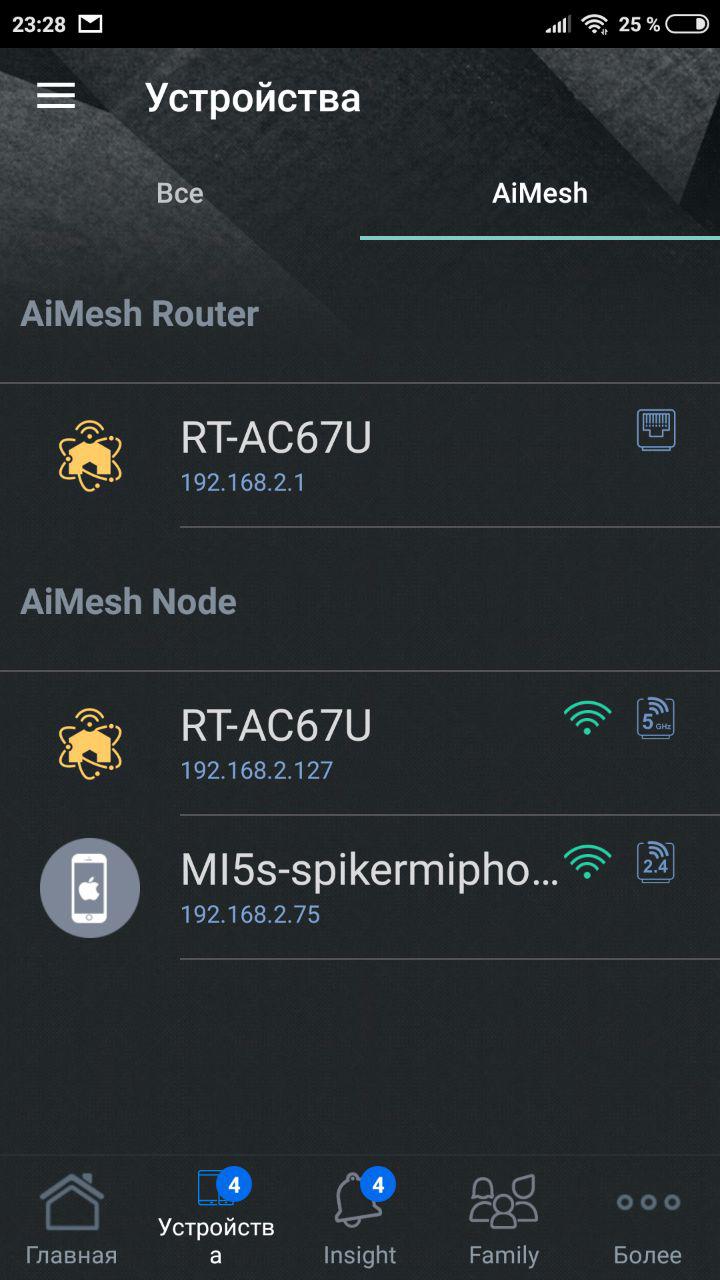Viewport: 720px width, 1280px height.
Task: Select the AiMesh tab
Action: 539,193
